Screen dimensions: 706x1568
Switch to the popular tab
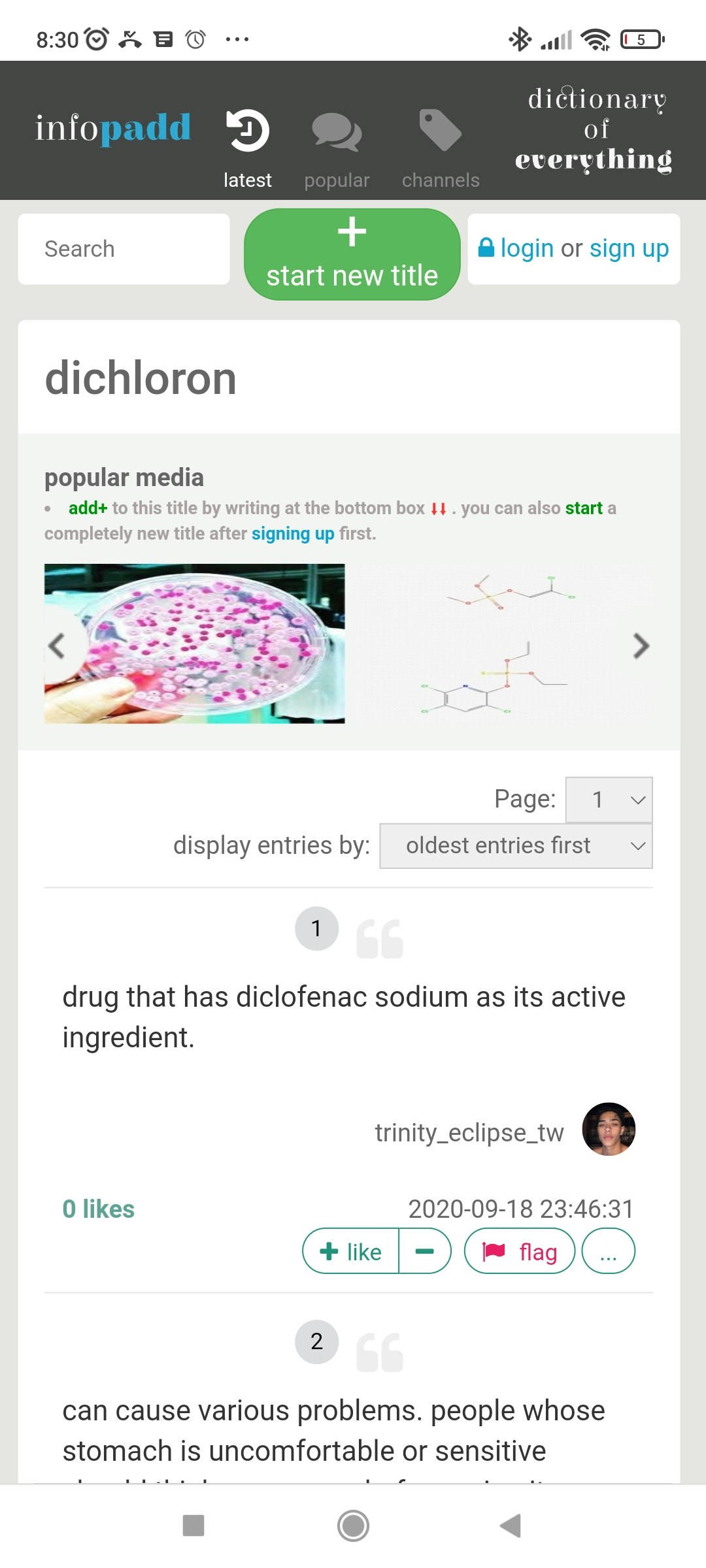[337, 147]
